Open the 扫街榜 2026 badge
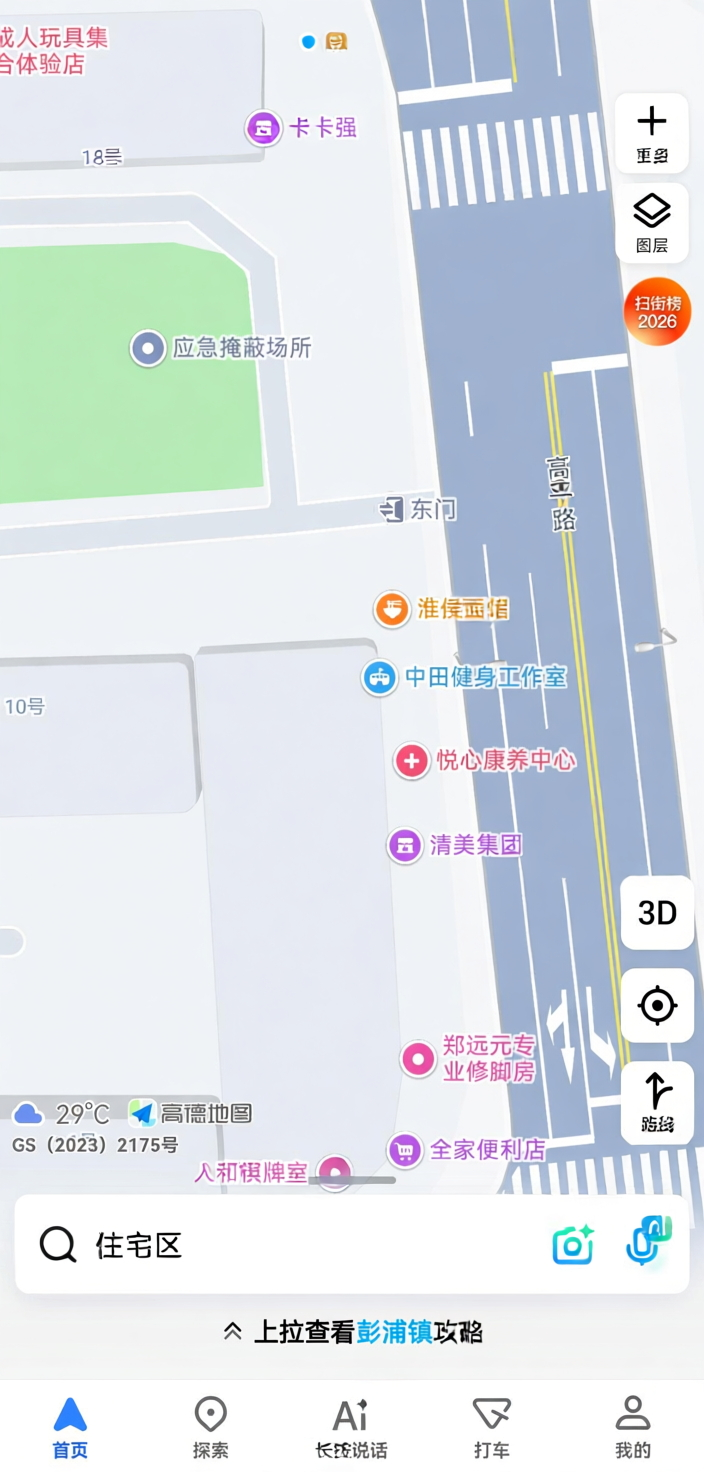The image size is (704, 1472). pos(657,311)
